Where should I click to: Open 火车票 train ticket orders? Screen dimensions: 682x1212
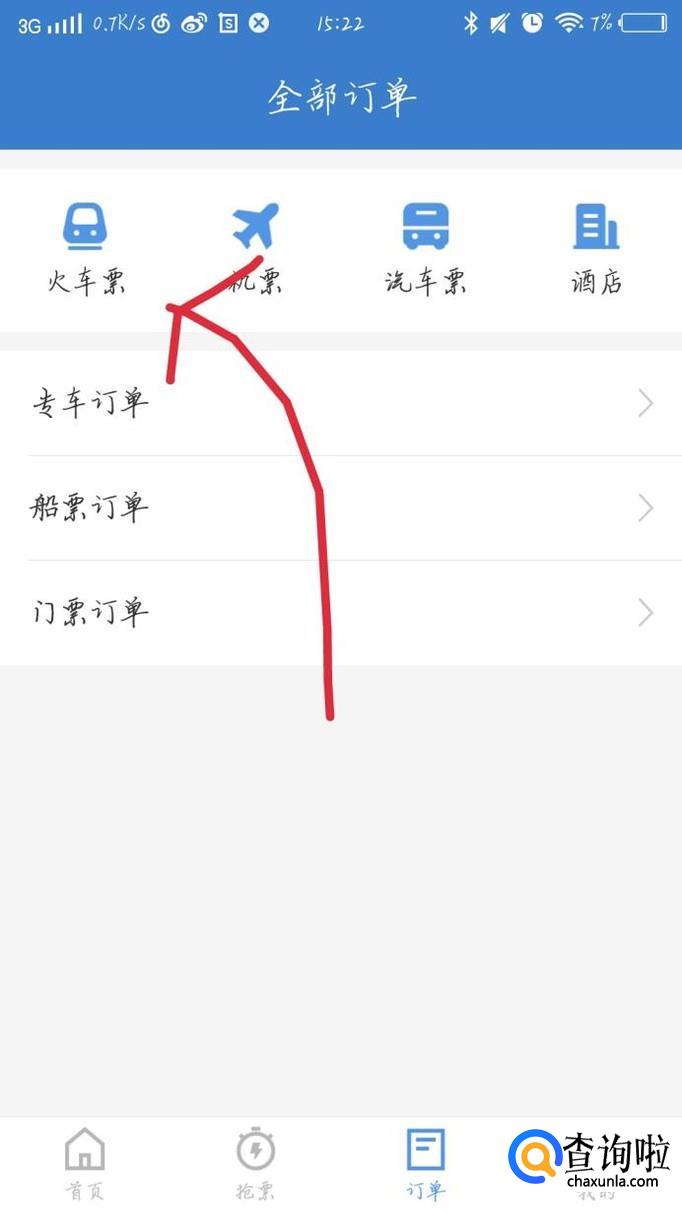[x=84, y=249]
